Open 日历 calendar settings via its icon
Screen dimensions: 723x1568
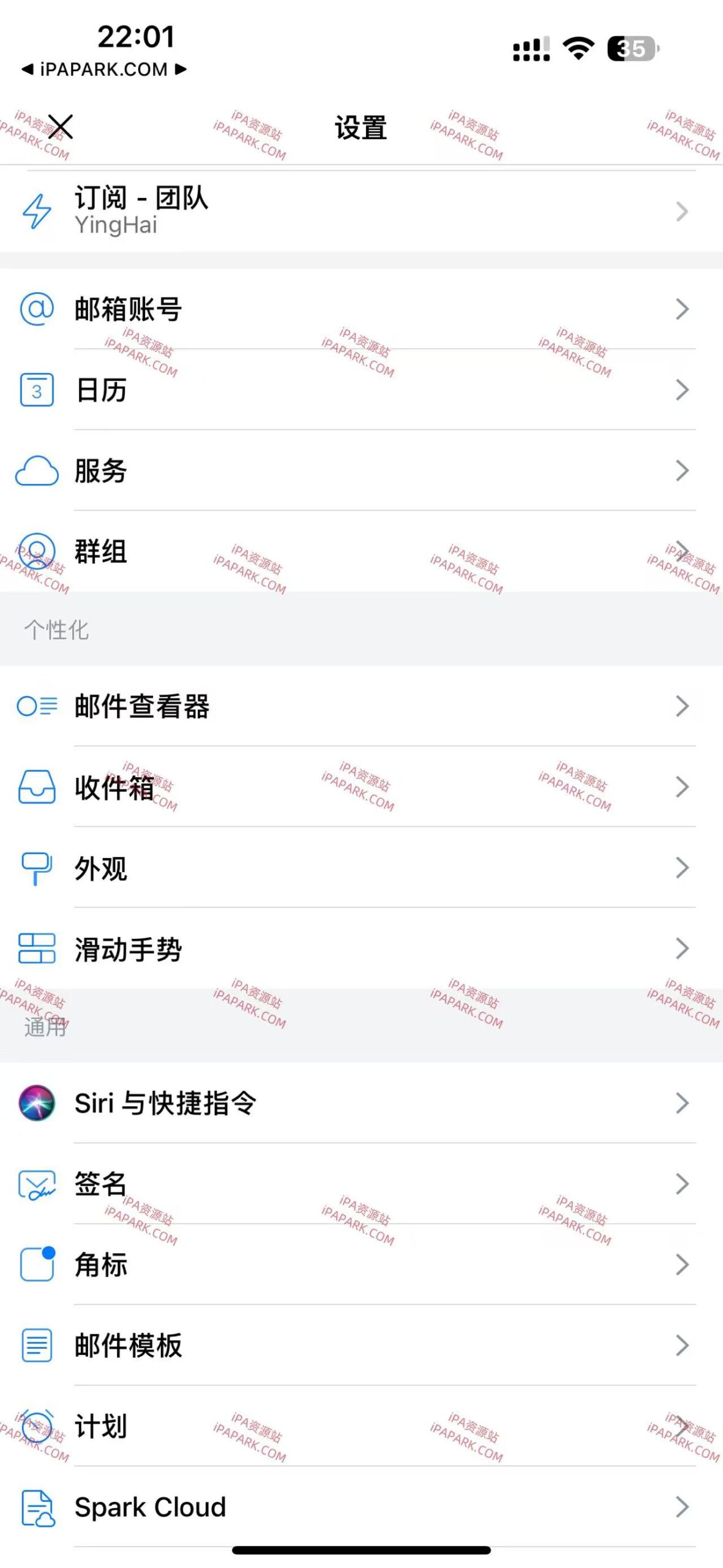[37, 390]
